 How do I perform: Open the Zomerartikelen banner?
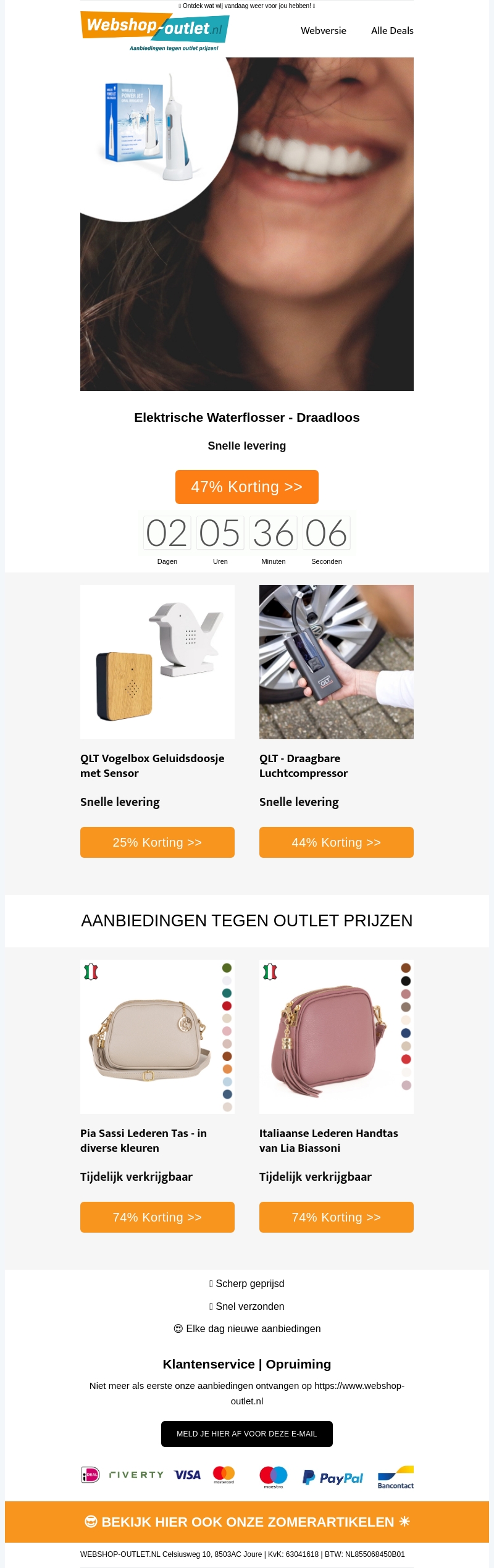click(247, 1522)
